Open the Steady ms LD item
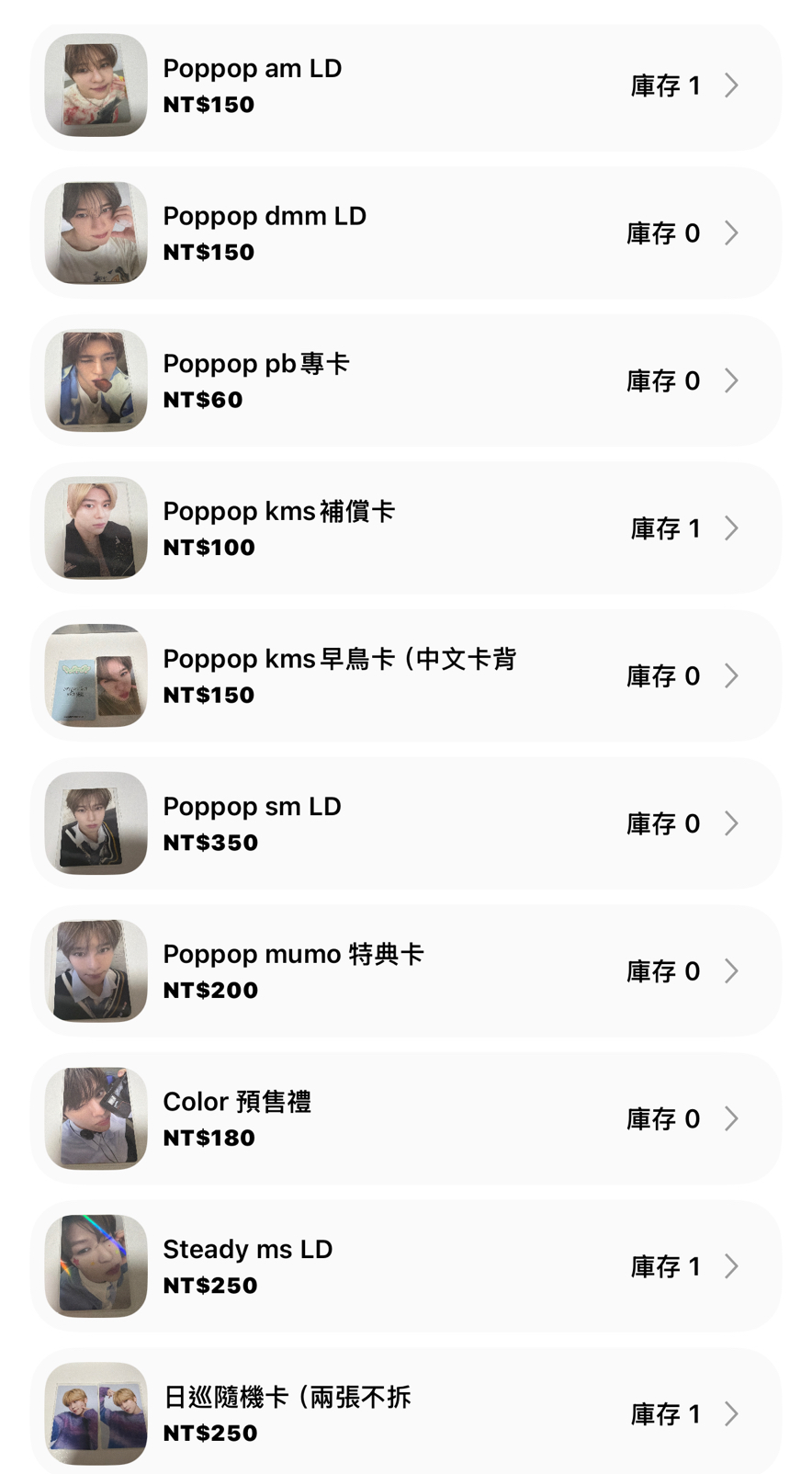 click(404, 1266)
